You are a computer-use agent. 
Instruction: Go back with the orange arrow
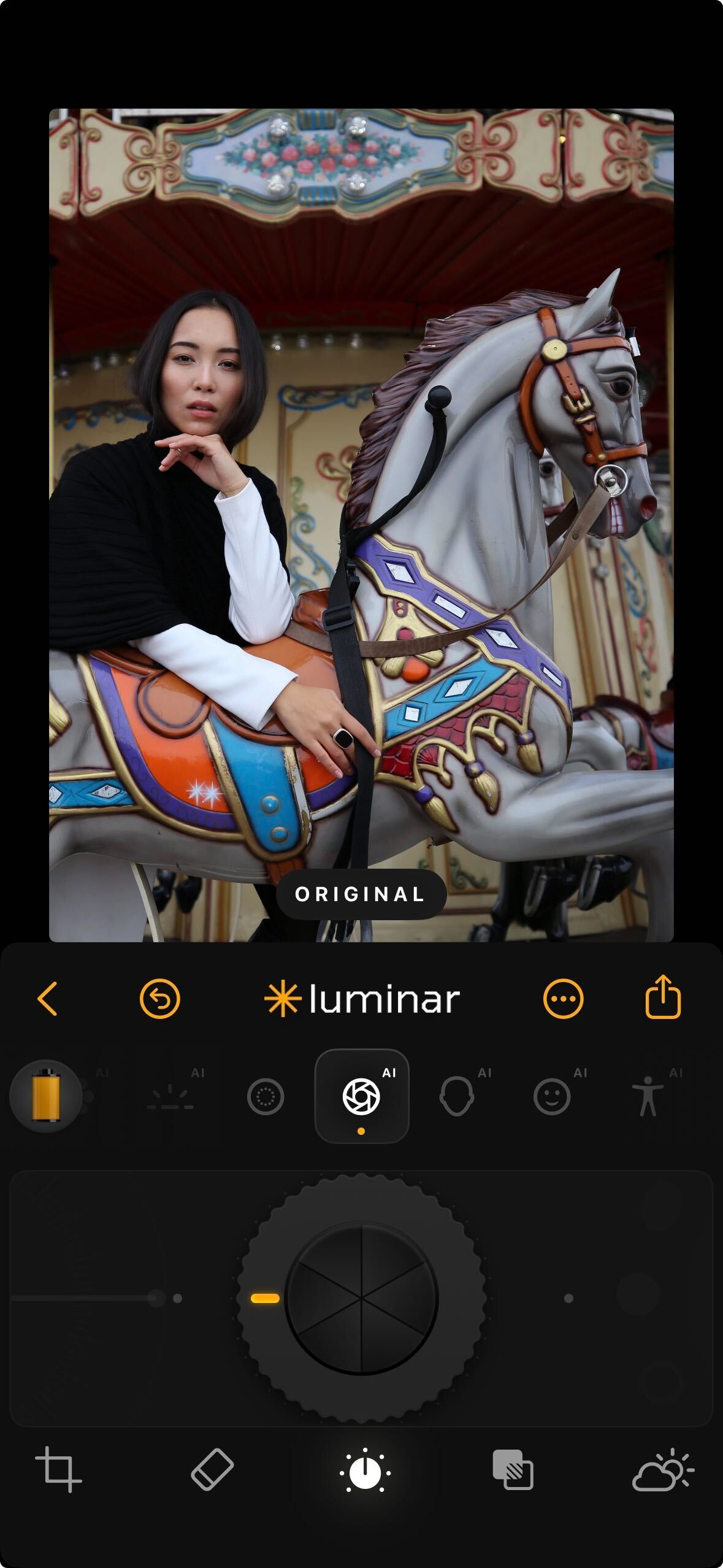tap(48, 999)
